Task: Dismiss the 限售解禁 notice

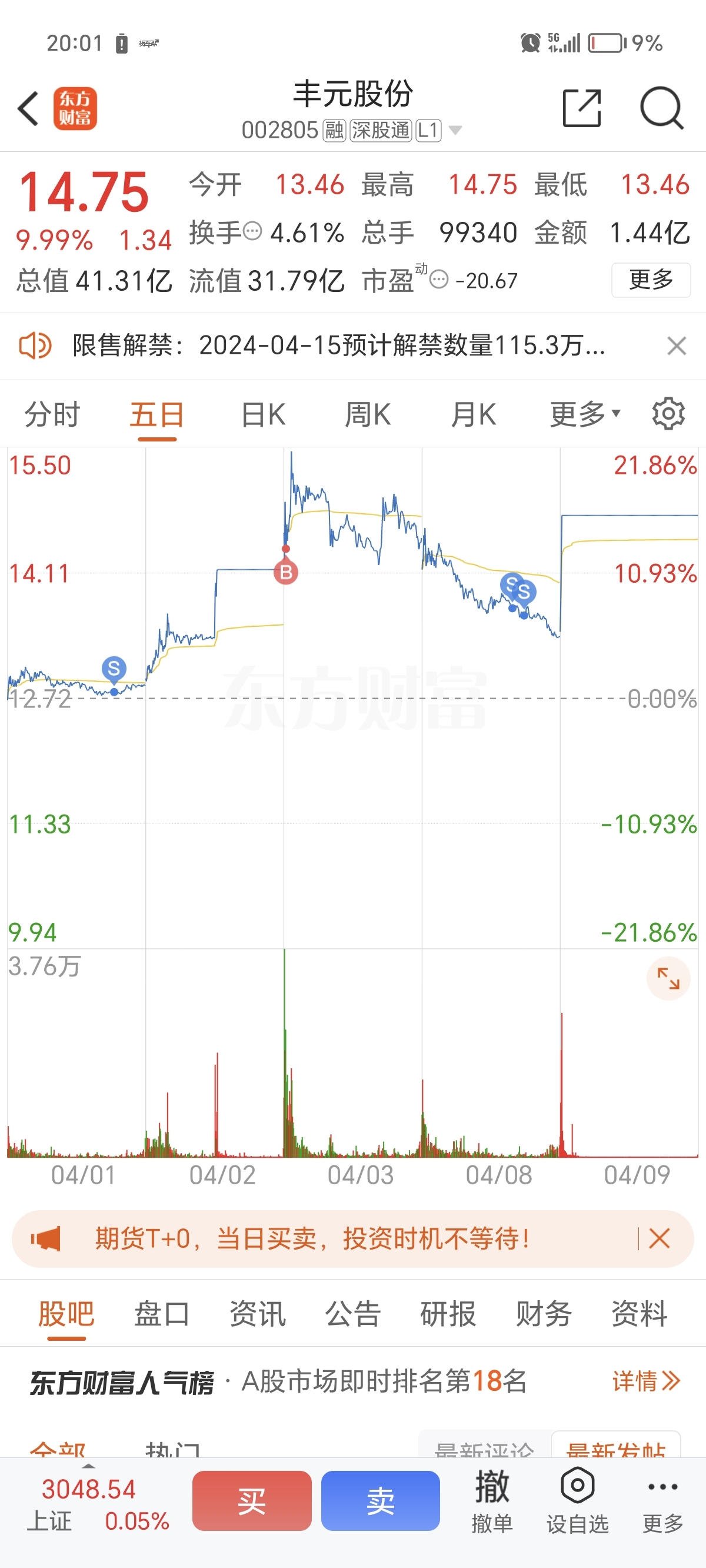Action: tap(677, 346)
